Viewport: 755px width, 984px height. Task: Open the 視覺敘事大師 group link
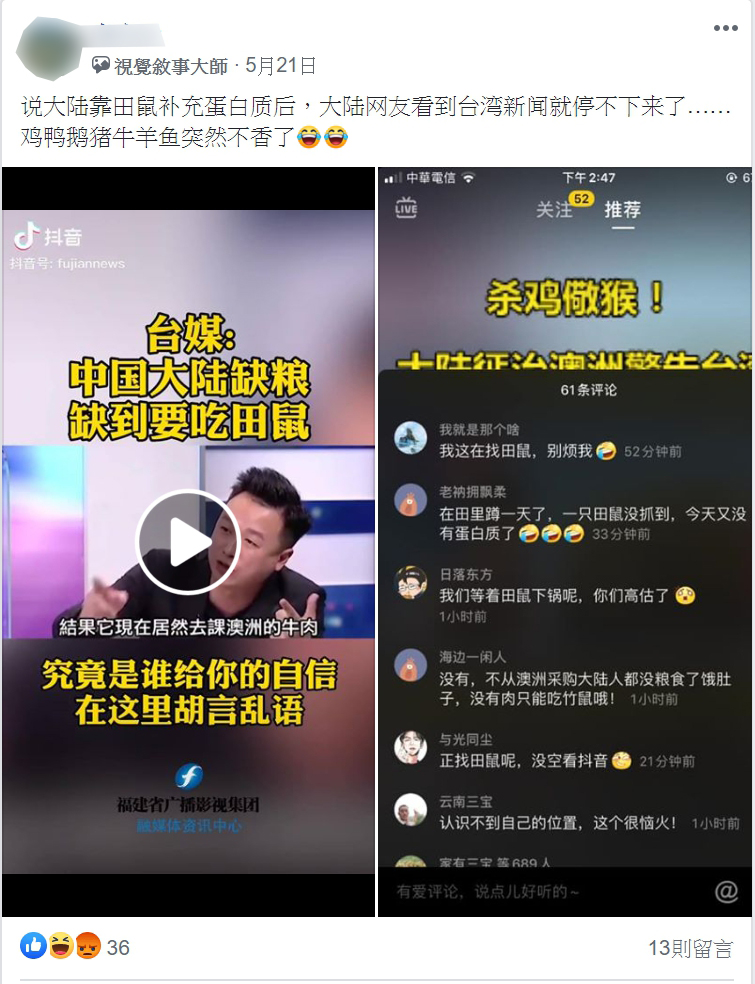[x=172, y=66]
